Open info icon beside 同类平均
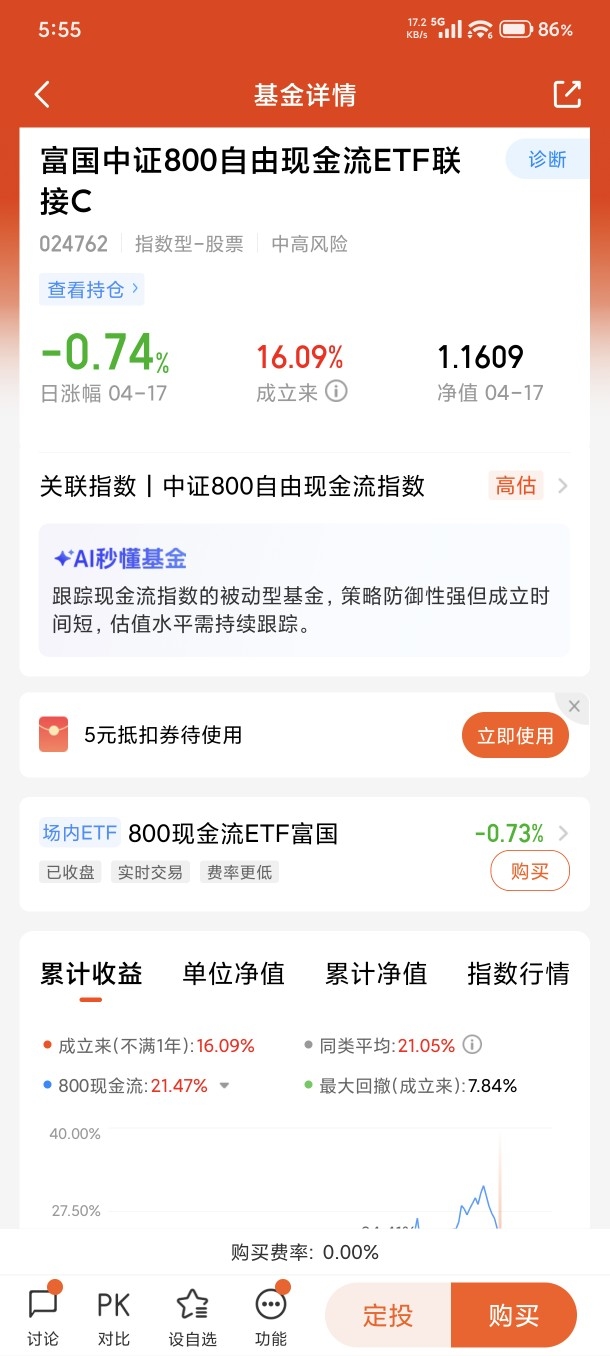This screenshot has height=1356, width=610. (472, 1045)
